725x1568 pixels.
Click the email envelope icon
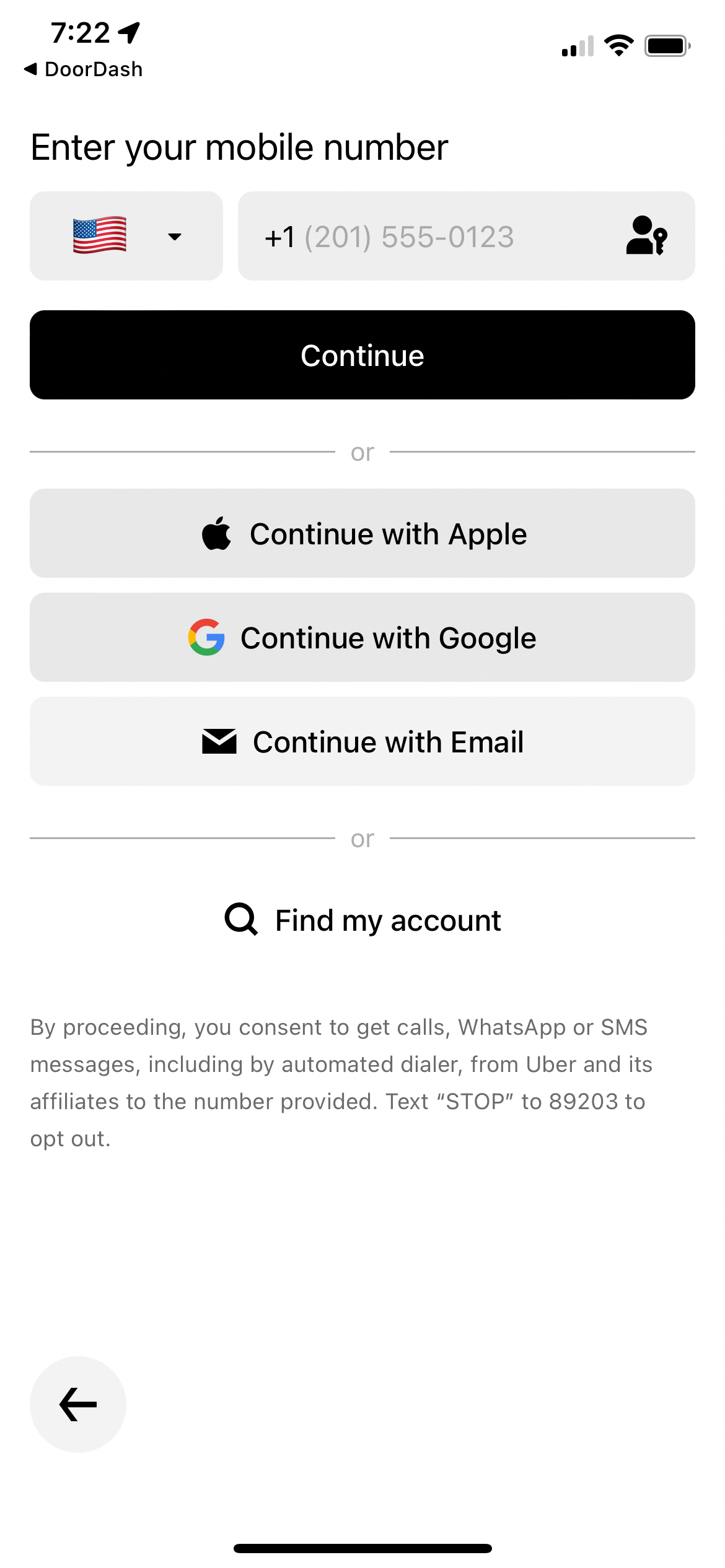pyautogui.click(x=221, y=741)
